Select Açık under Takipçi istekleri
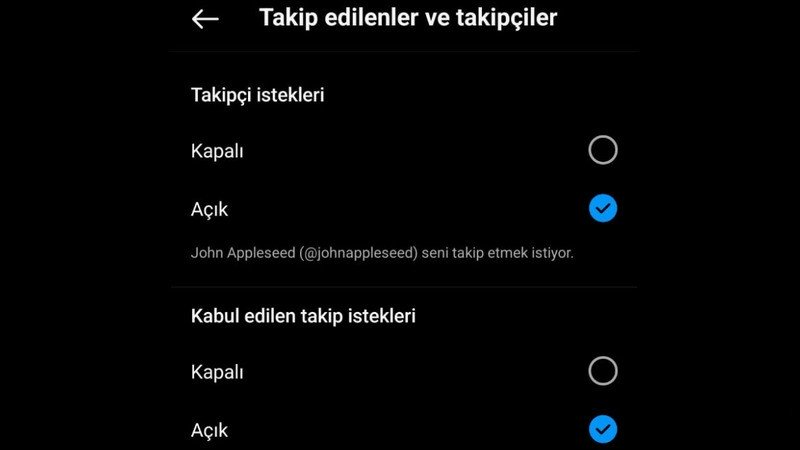The width and height of the screenshot is (800, 450). click(602, 209)
